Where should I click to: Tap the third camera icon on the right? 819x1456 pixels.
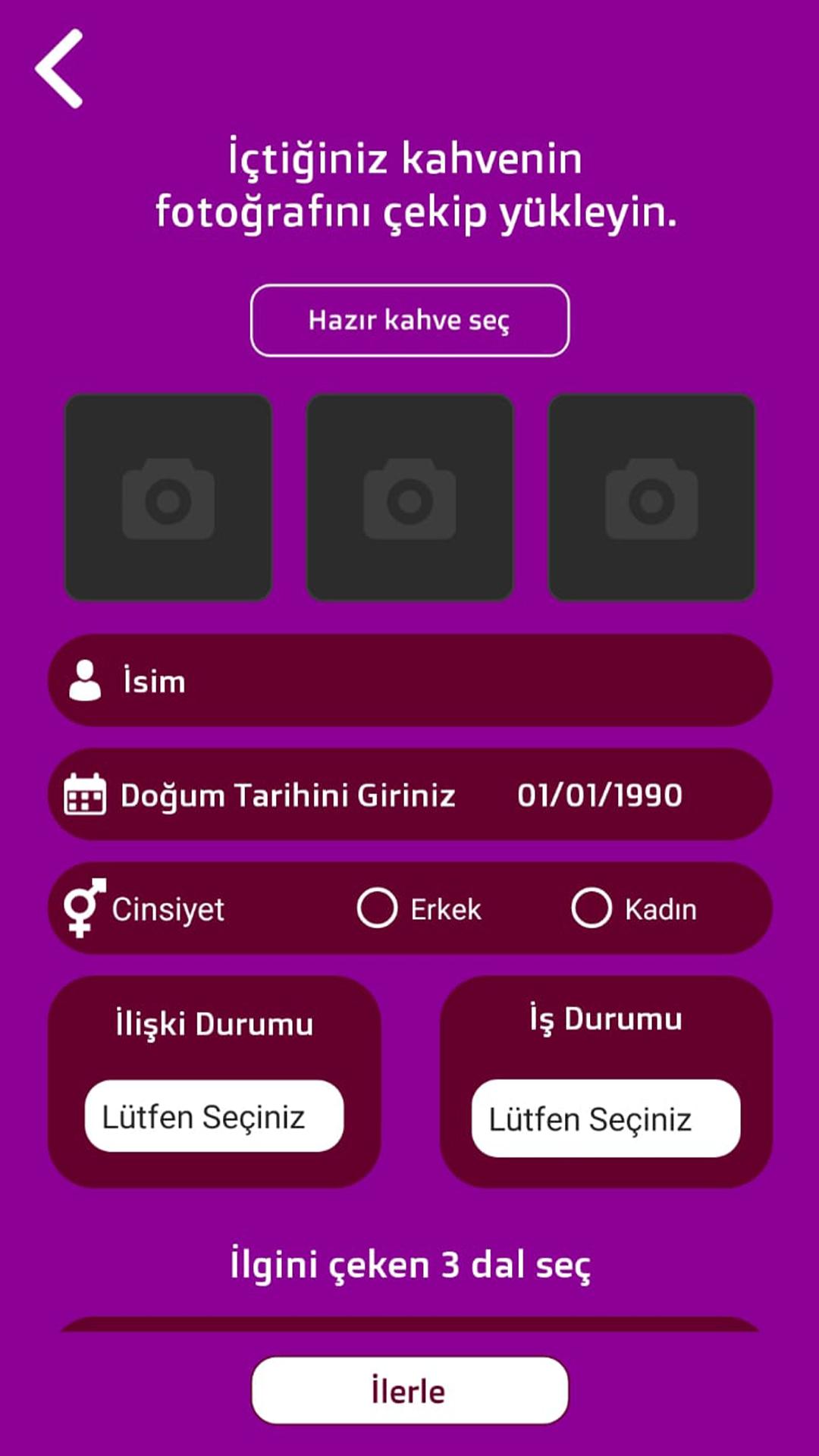pyautogui.click(x=651, y=497)
